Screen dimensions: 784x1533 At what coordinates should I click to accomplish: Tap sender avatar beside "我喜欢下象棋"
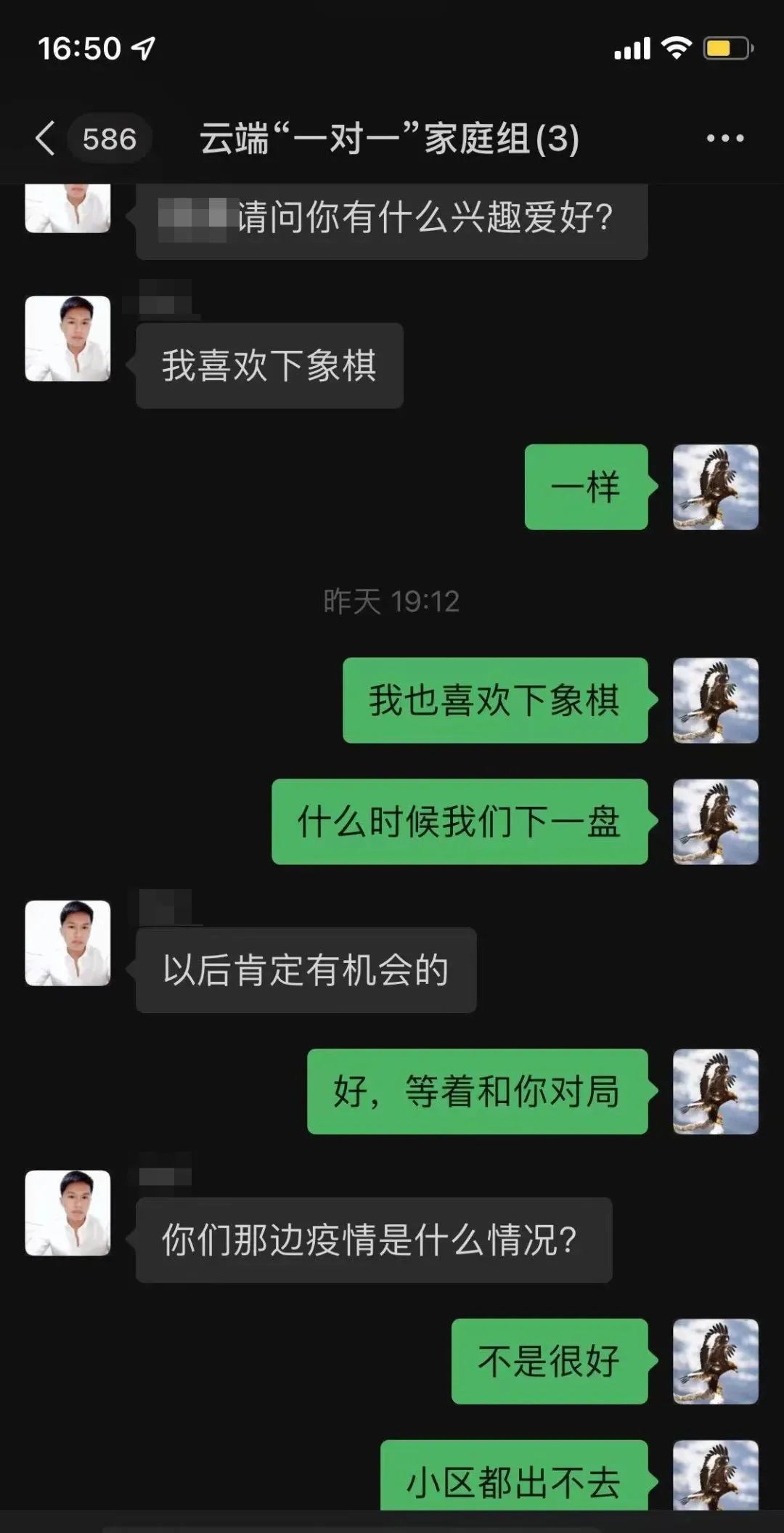[68, 338]
